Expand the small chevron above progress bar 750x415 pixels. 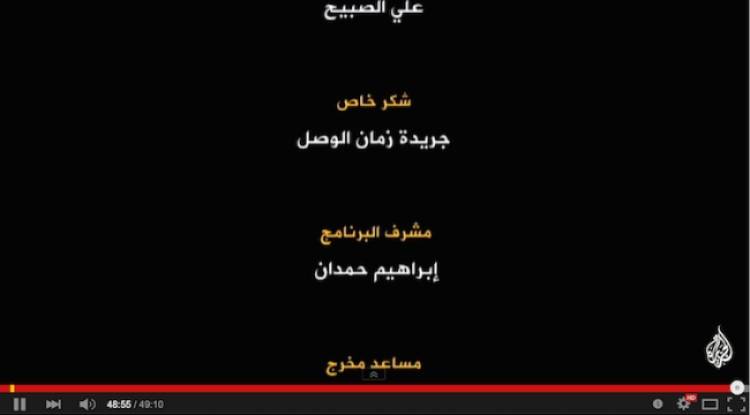tap(372, 375)
